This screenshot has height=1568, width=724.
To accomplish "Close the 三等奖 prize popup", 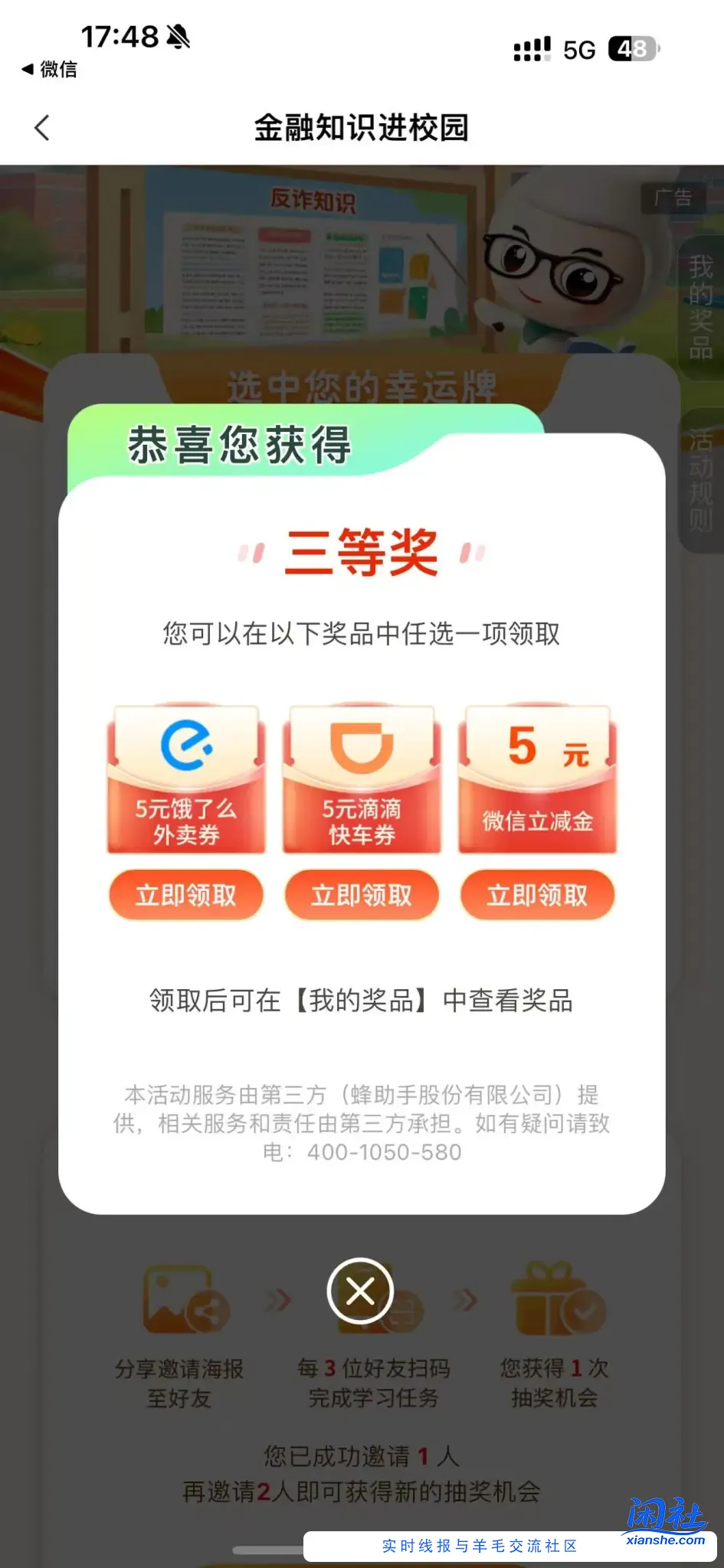I will [360, 1289].
